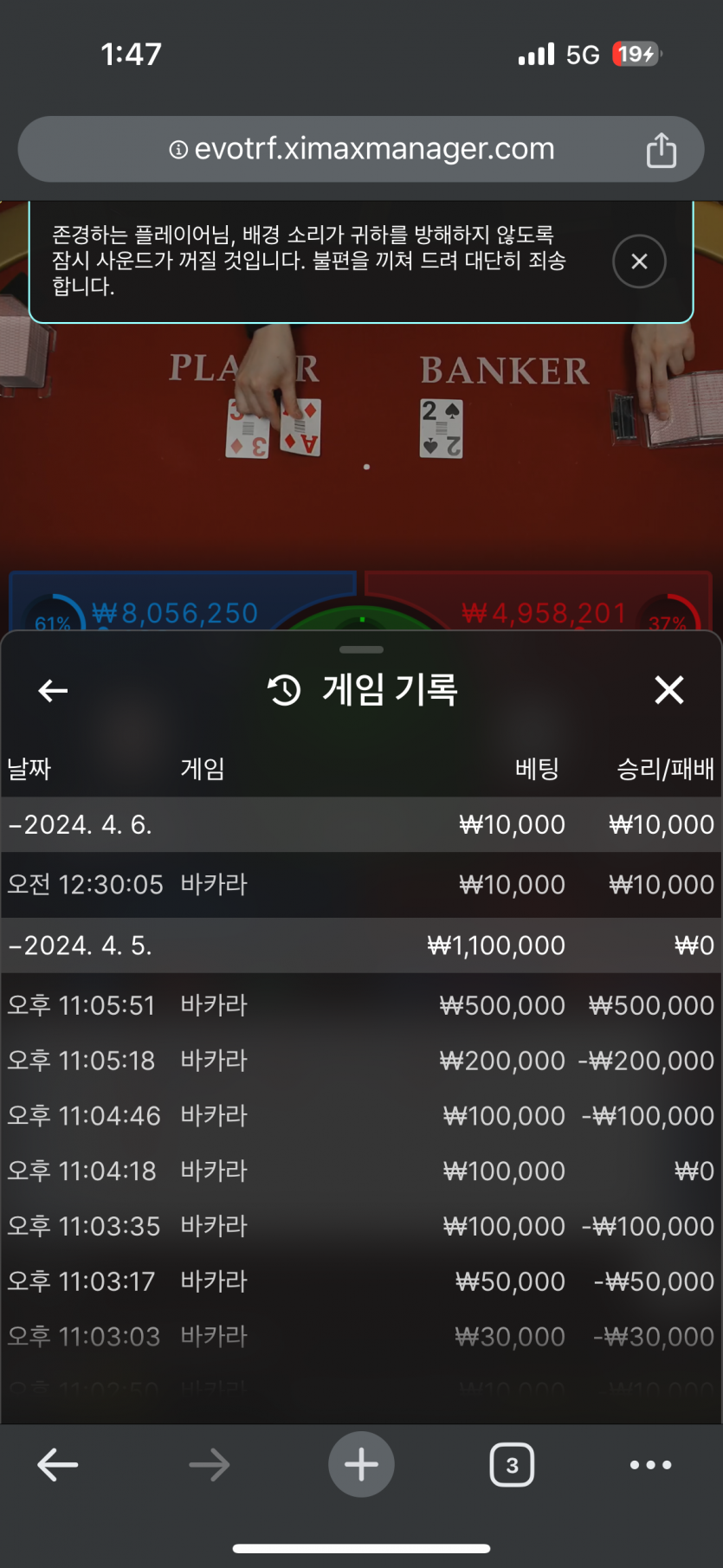
Task: View the 오후 11:03:35 baccarat round
Action: click(361, 1226)
